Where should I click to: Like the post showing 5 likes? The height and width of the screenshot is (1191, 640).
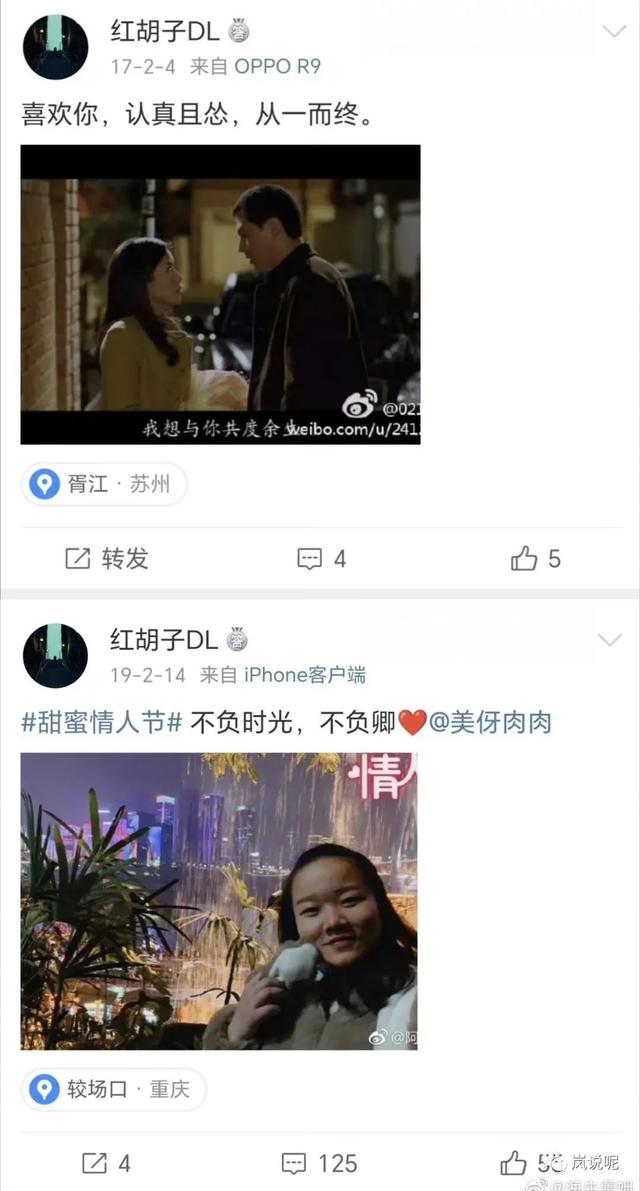point(535,559)
